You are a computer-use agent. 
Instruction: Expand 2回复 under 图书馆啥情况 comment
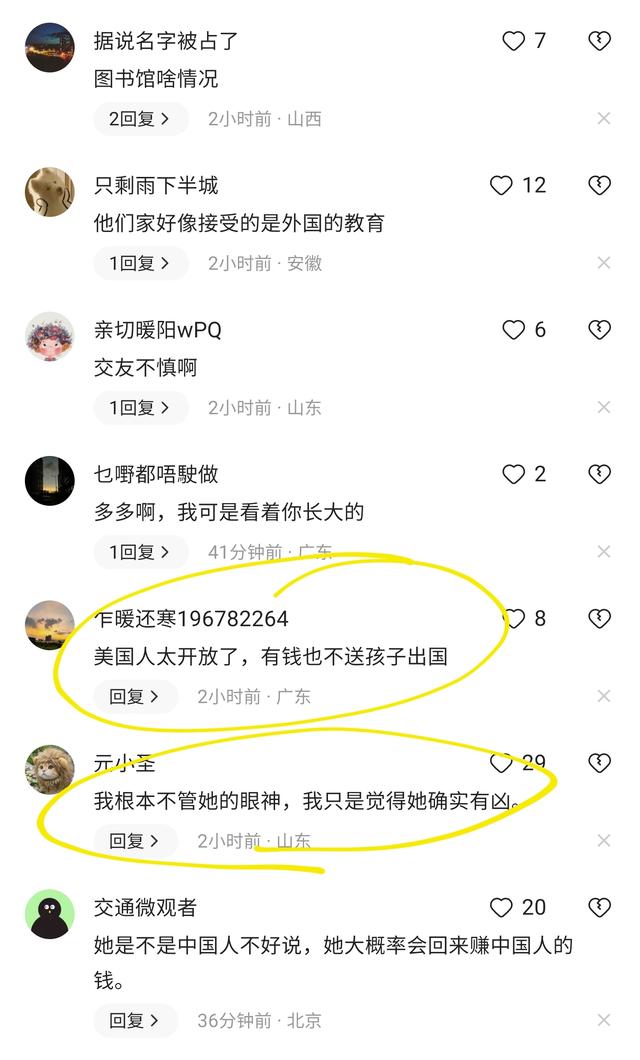tap(141, 119)
